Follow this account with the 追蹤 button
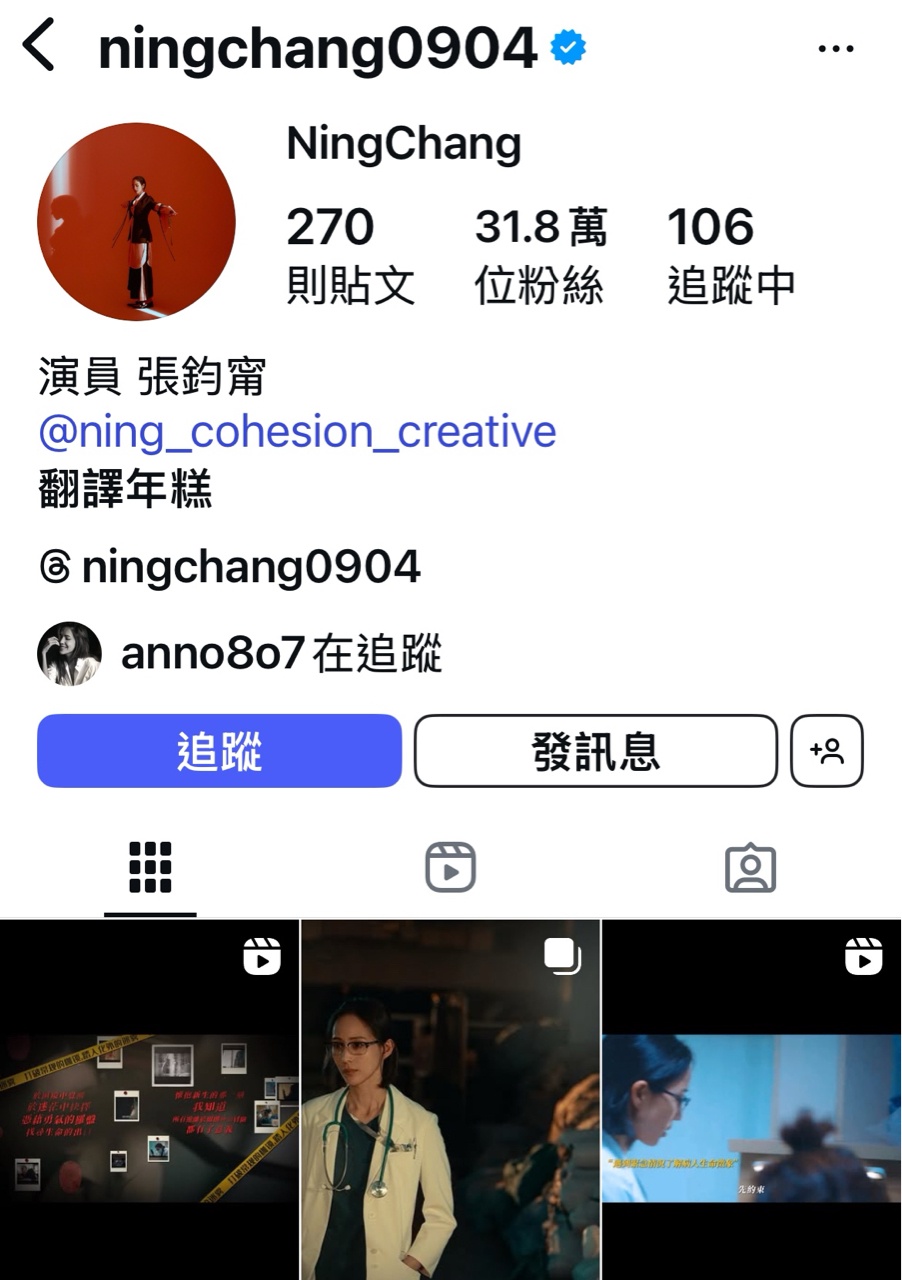The width and height of the screenshot is (902, 1280). 219,751
